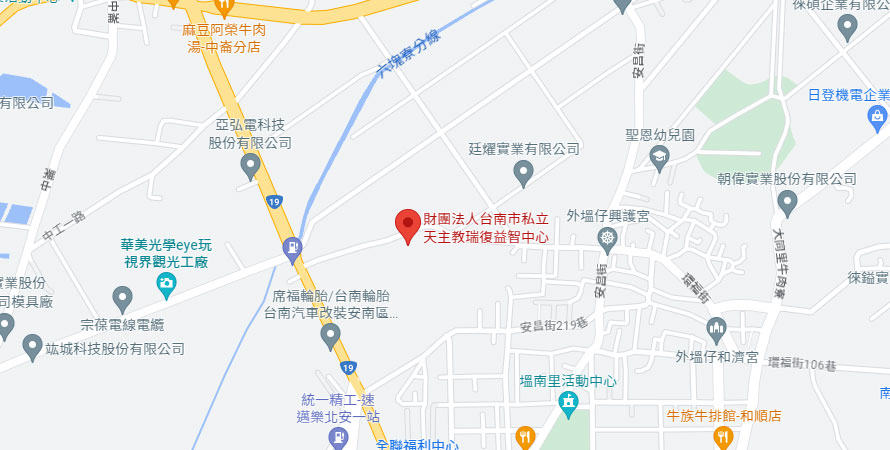Open the 聖恩幼兒園 school marker
Screen dimensions: 890x450
click(x=660, y=157)
